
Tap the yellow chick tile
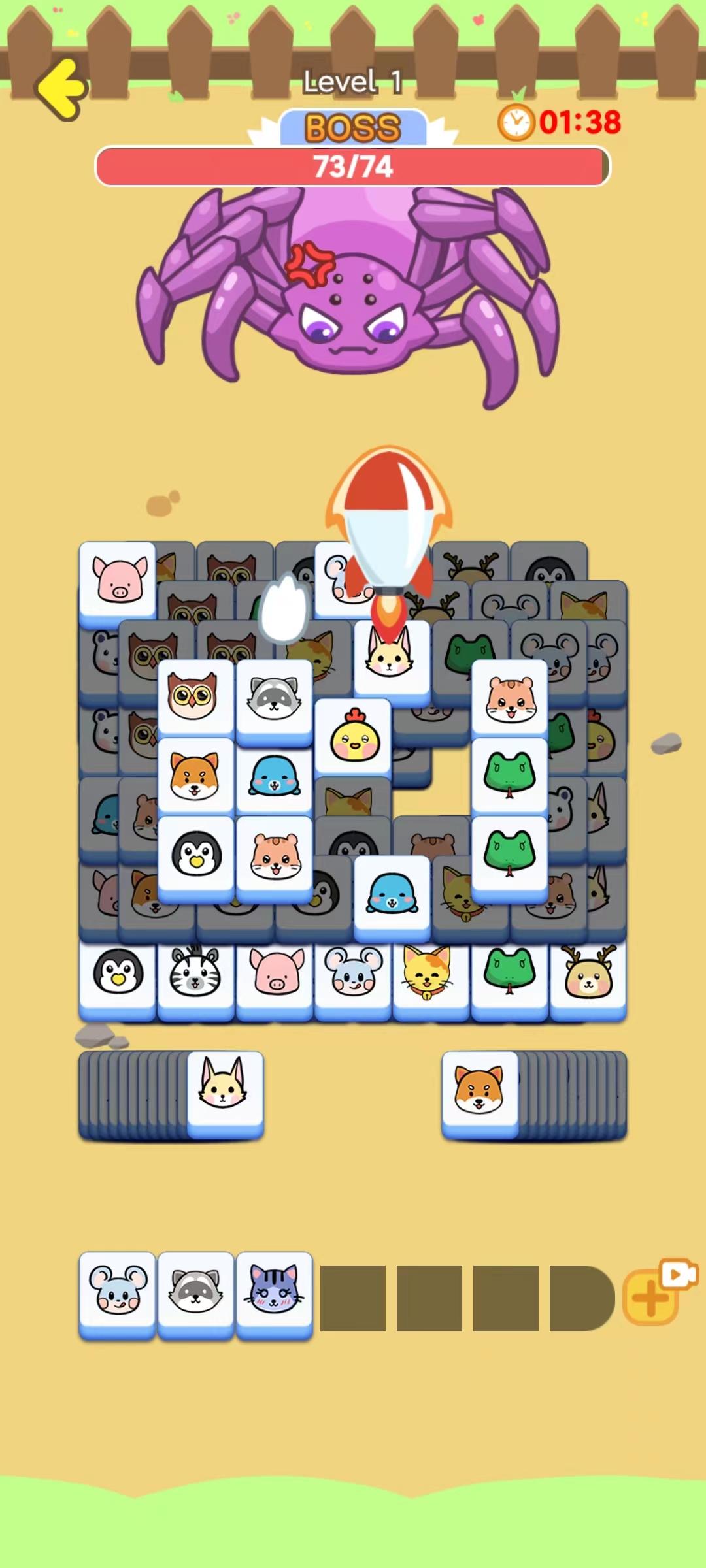353,738
